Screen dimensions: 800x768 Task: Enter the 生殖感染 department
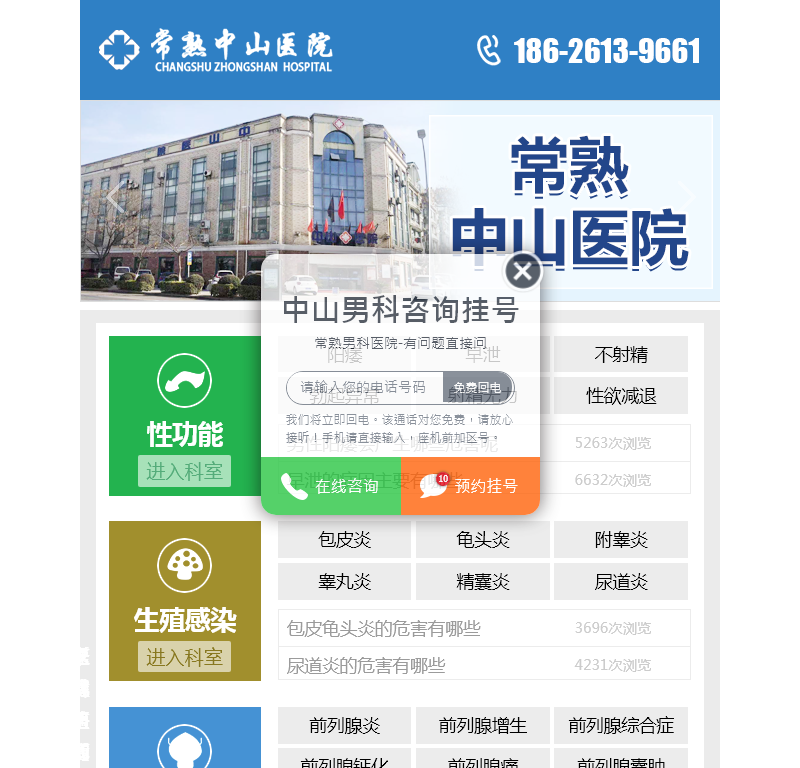pos(184,657)
